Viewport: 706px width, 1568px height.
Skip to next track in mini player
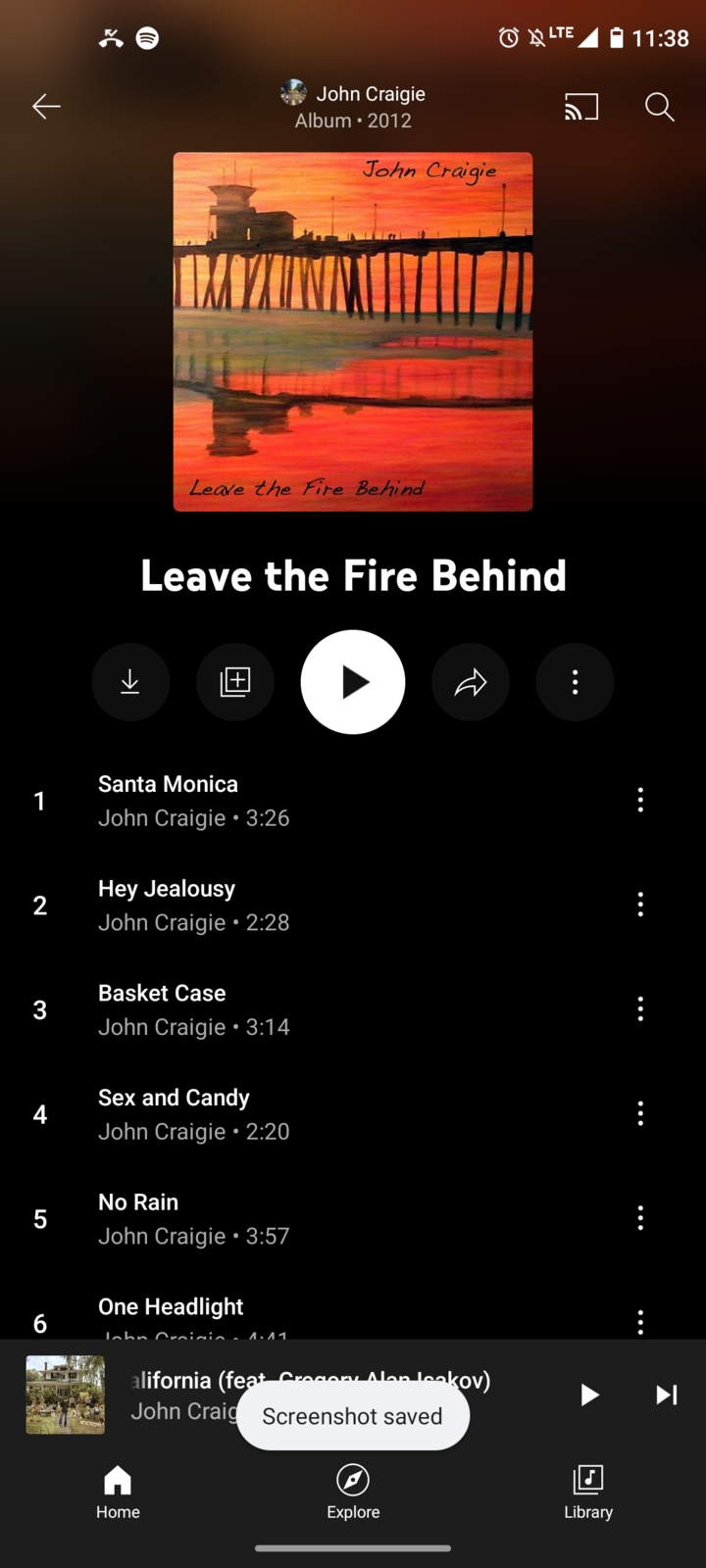(x=667, y=1395)
